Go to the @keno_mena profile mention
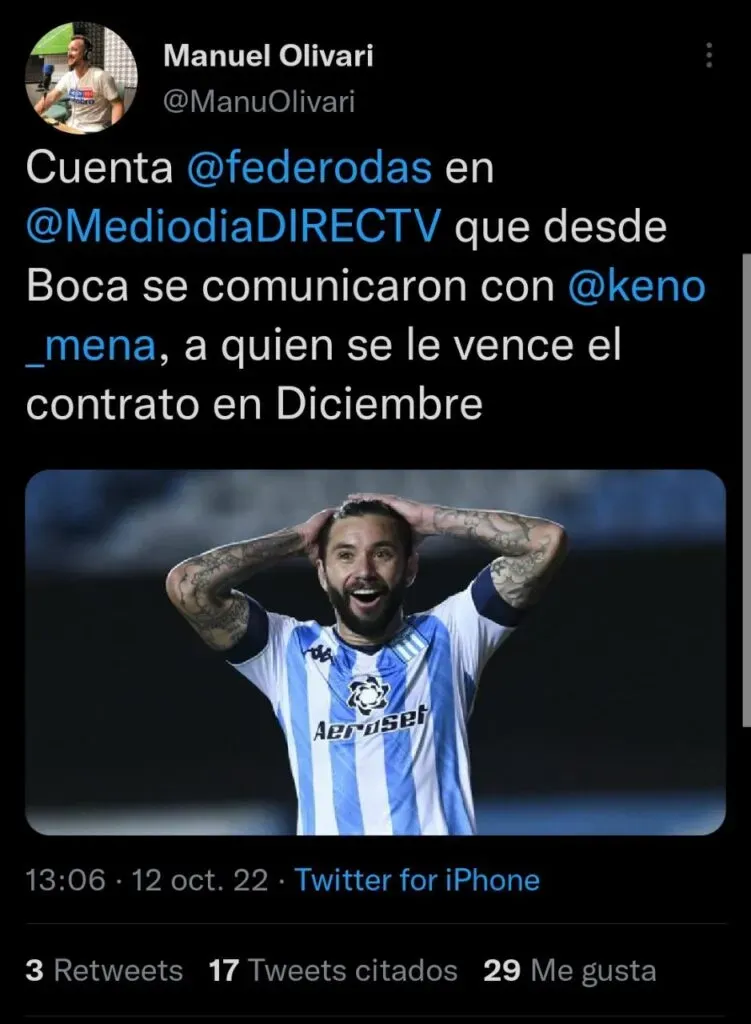 click(637, 288)
